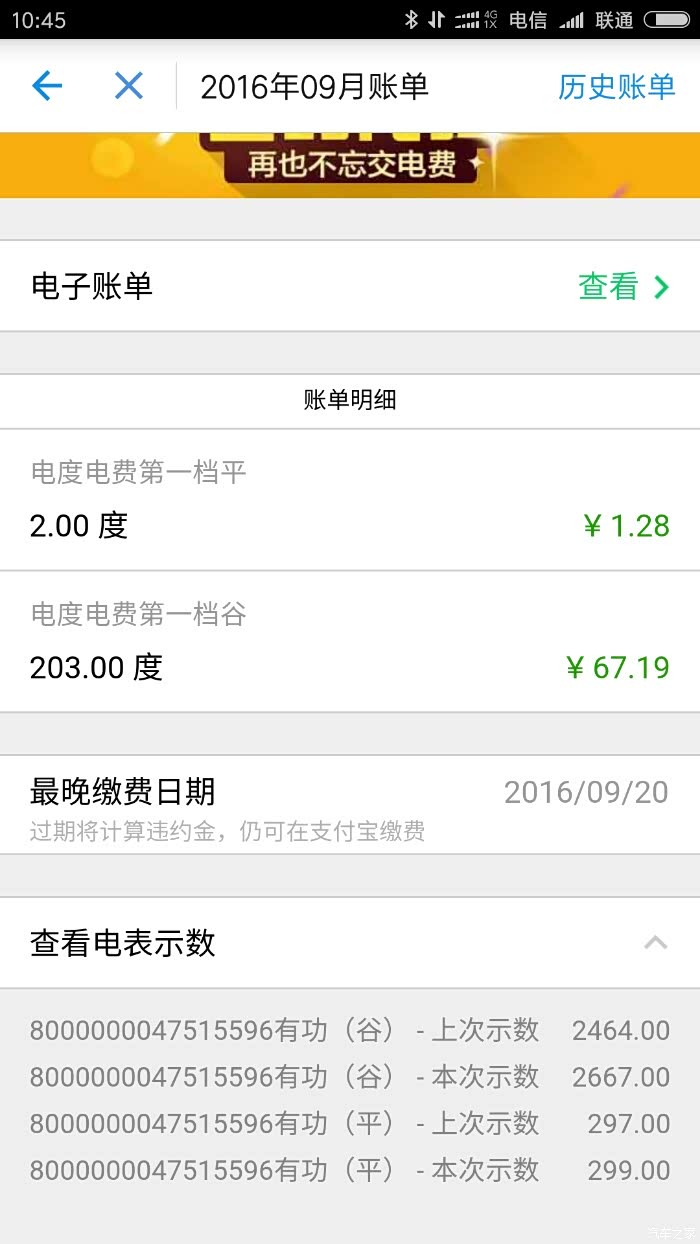700x1244 pixels.
Task: Open 历史账单 history bills
Action: point(616,86)
